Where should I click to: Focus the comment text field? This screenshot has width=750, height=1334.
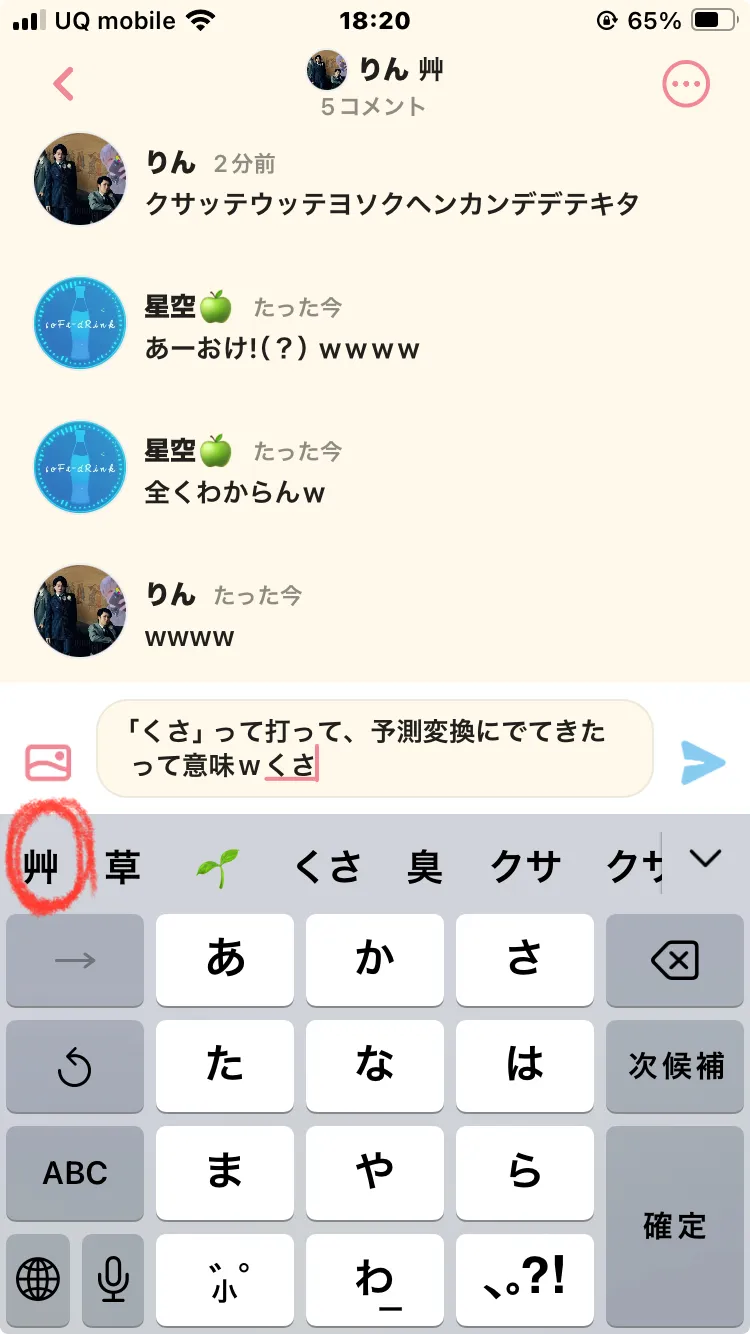click(374, 748)
